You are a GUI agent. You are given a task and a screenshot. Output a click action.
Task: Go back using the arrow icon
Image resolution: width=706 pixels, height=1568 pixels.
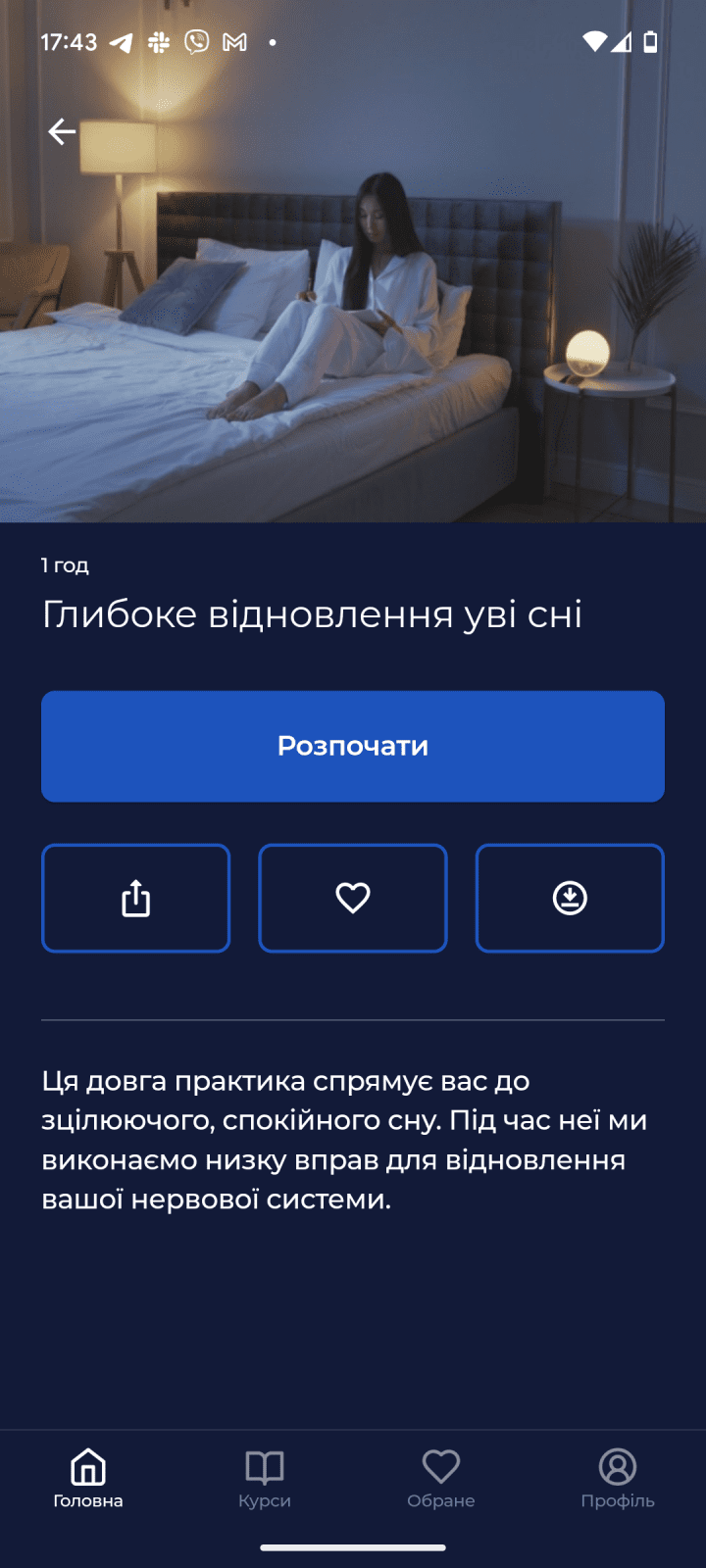(x=62, y=131)
